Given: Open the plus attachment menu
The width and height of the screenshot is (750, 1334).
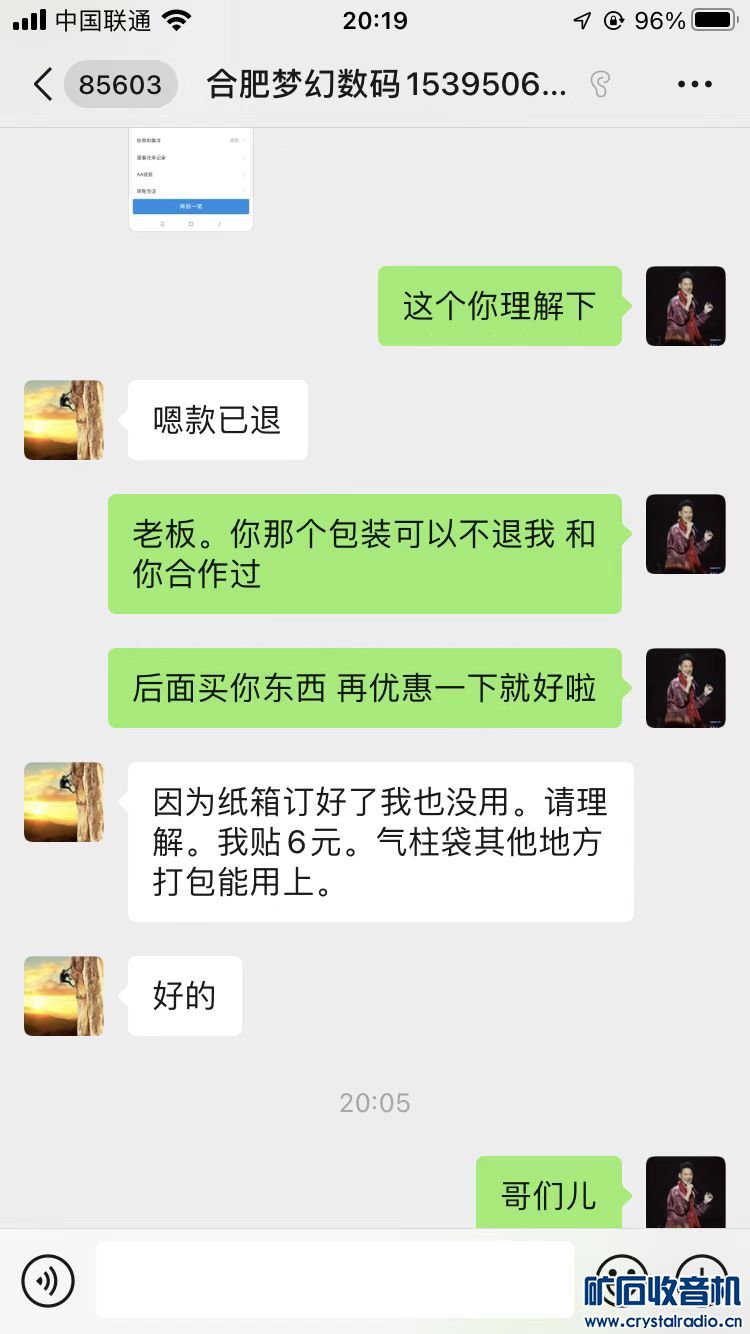Looking at the screenshot, I should click(x=703, y=1278).
